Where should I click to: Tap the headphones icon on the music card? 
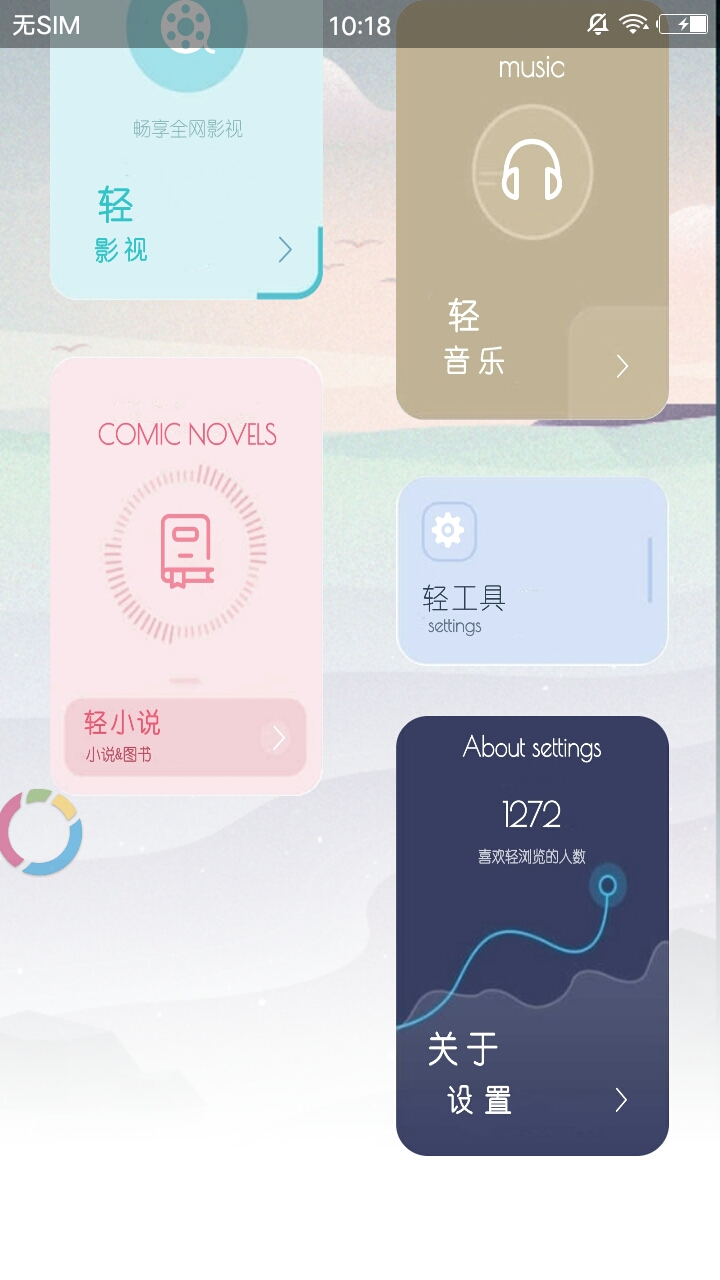click(x=532, y=170)
